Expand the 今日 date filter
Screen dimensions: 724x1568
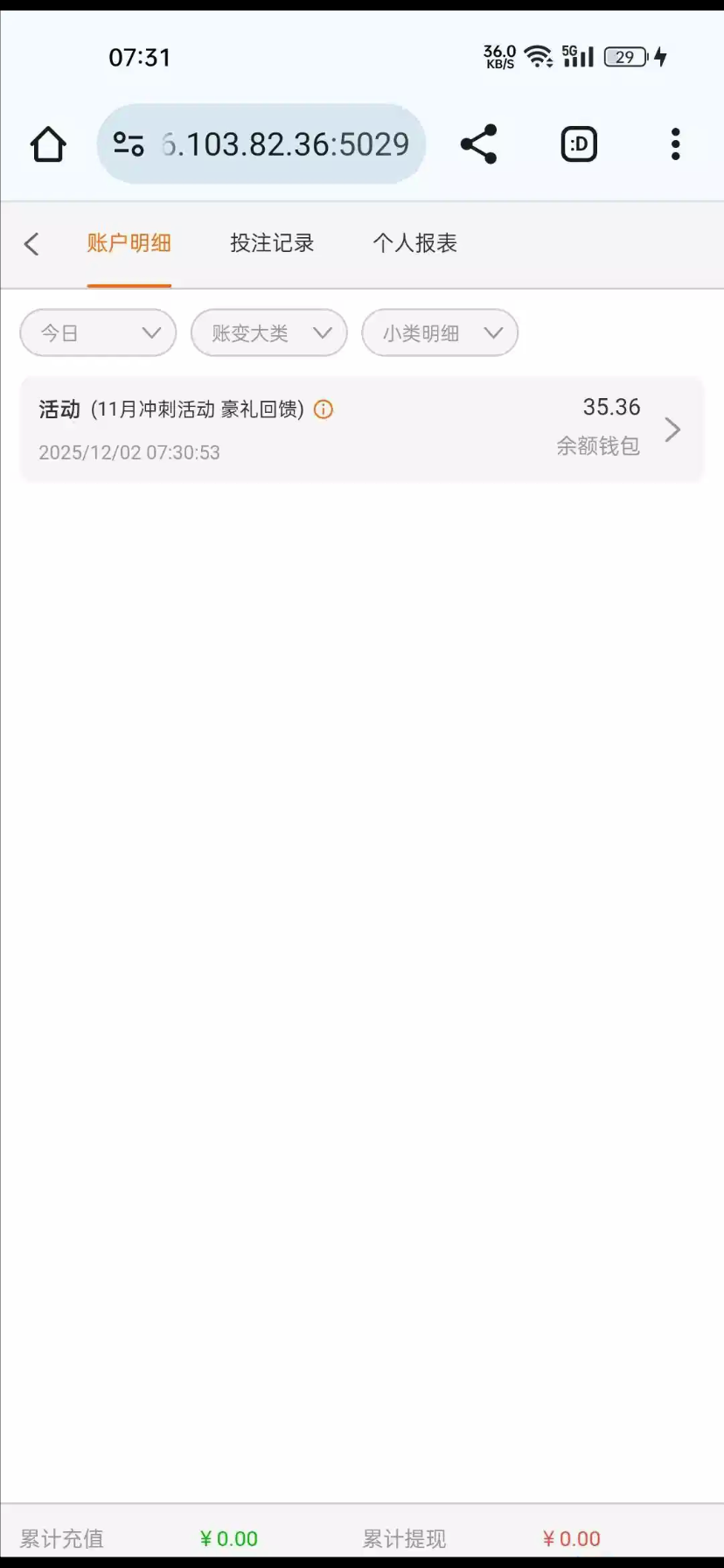98,332
